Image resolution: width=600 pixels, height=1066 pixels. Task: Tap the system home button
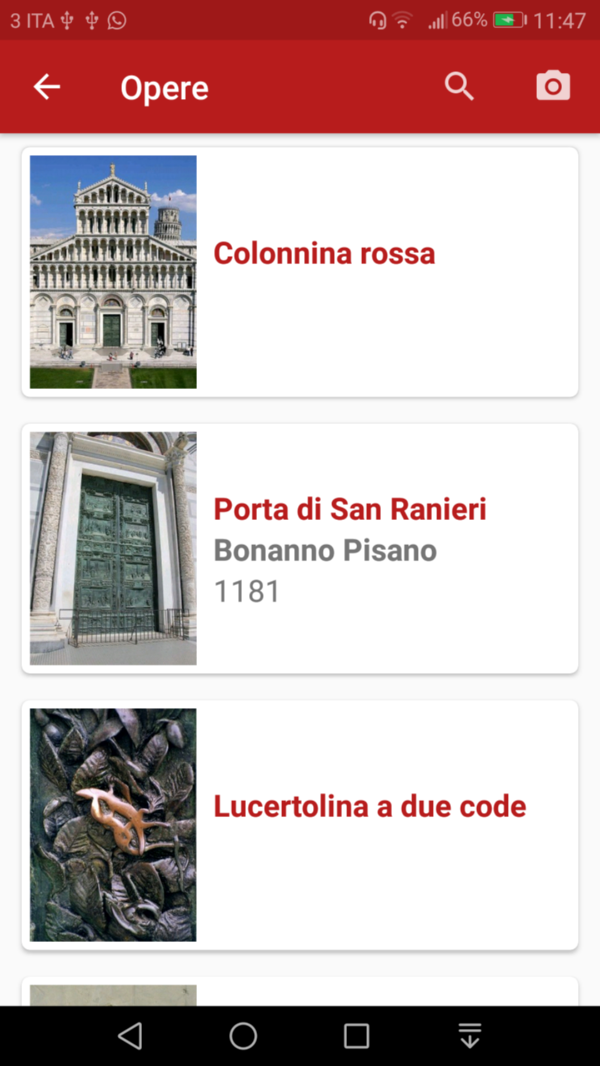[x=243, y=1036]
